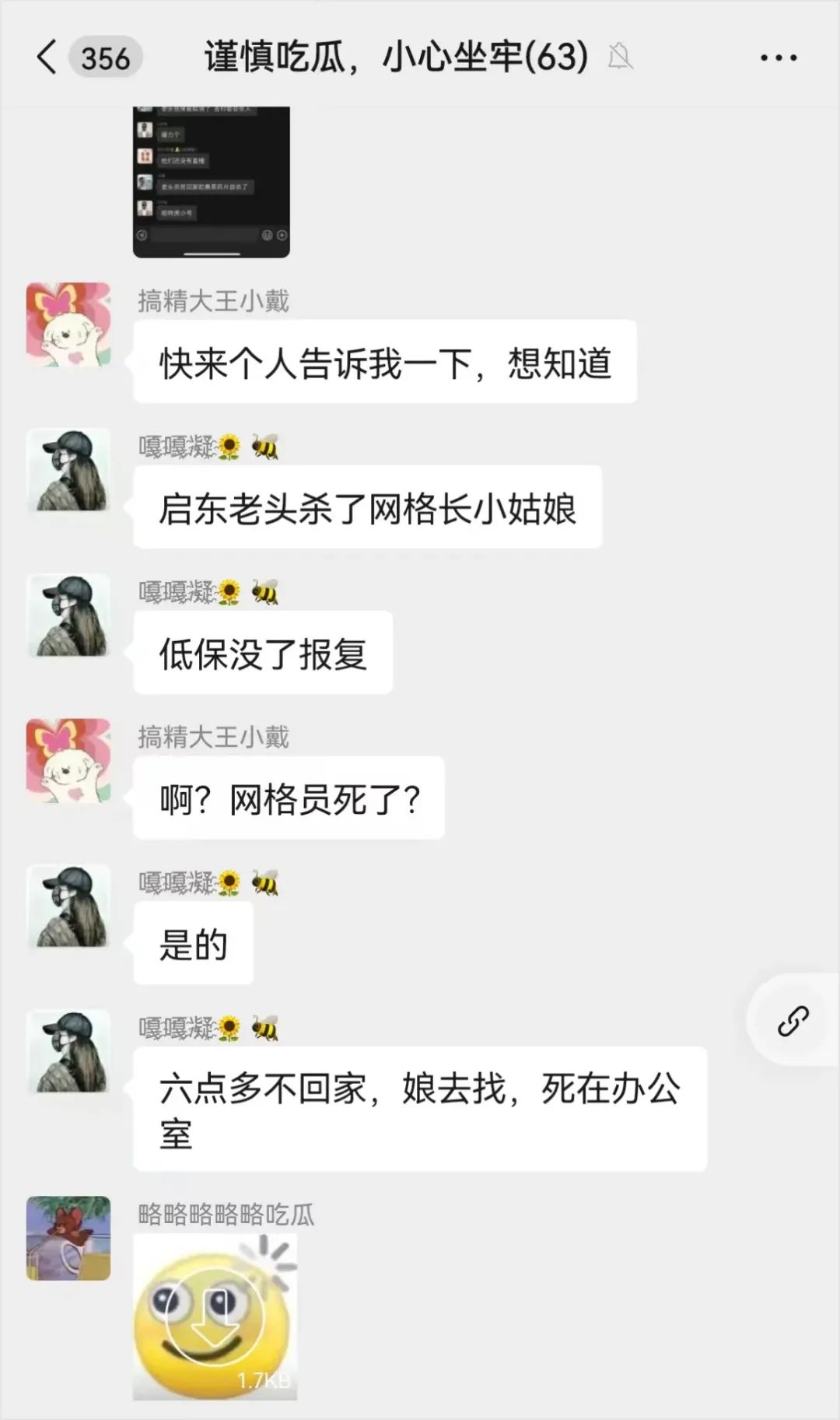Tap the floating link icon

(793, 1021)
